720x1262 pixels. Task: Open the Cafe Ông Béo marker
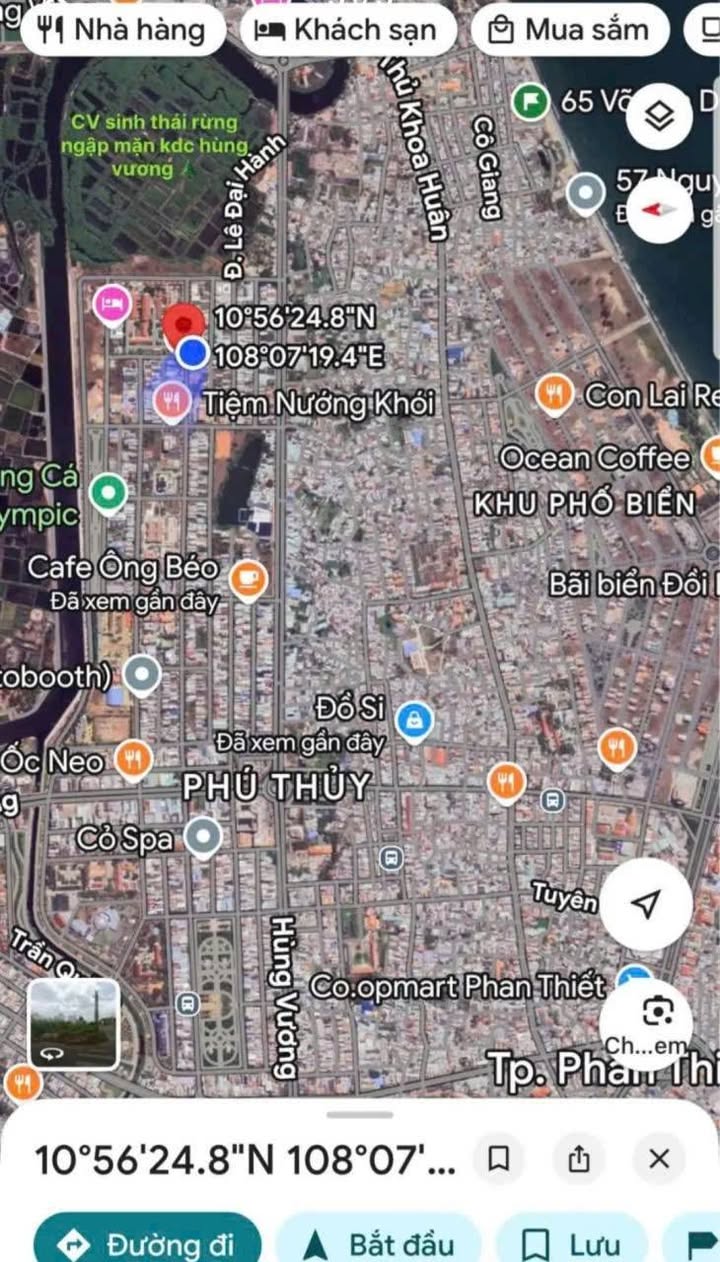[248, 579]
